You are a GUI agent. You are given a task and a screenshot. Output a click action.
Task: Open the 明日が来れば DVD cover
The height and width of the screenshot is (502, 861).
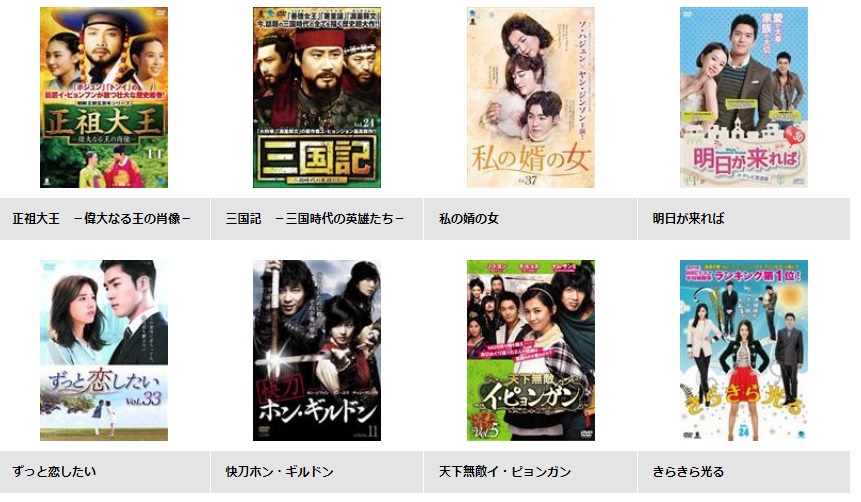coord(744,98)
